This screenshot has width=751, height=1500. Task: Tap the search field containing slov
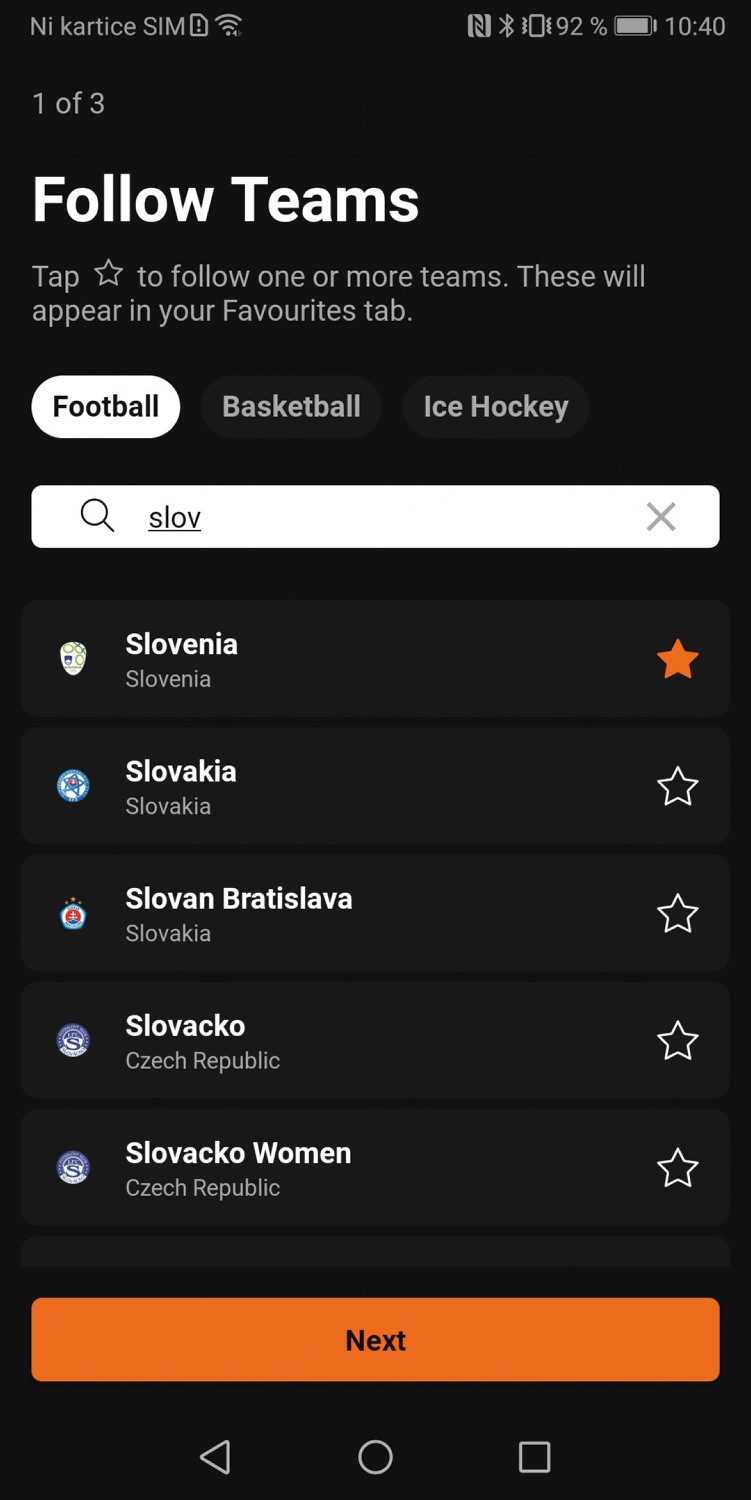click(375, 517)
